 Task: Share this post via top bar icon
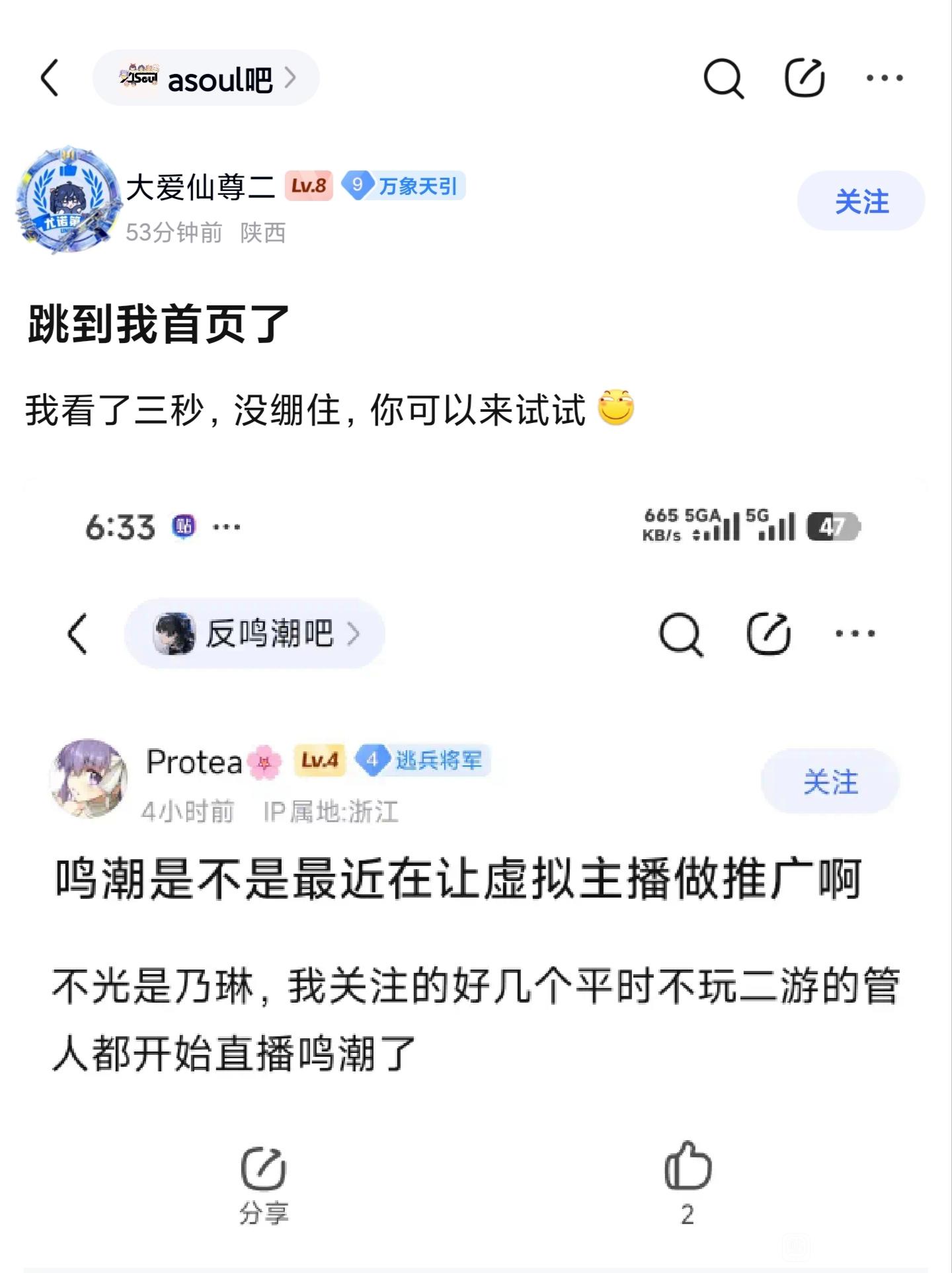click(804, 78)
